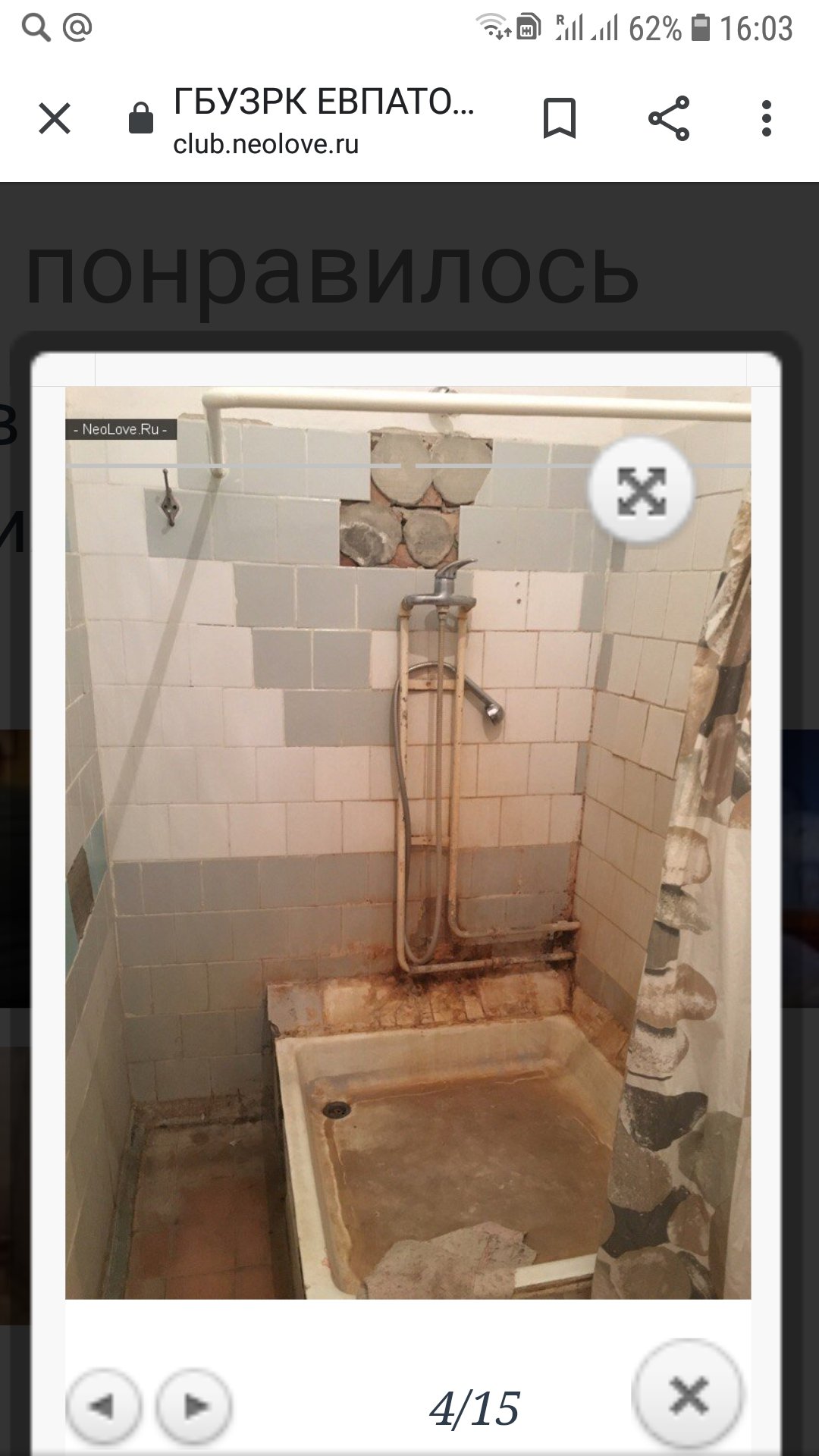Image resolution: width=819 pixels, height=1456 pixels.
Task: Close the photo lightbox viewer
Action: (688, 1395)
